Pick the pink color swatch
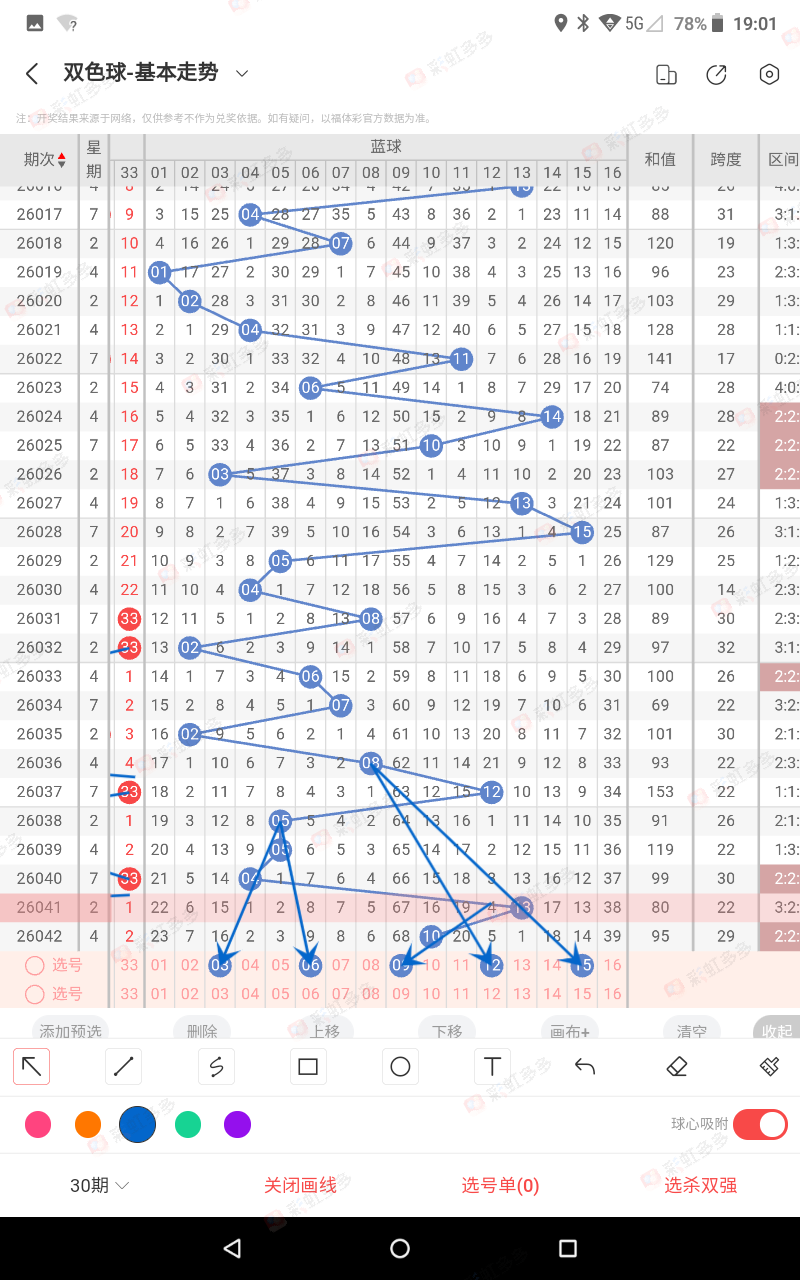This screenshot has height=1280, width=800. [x=38, y=1125]
